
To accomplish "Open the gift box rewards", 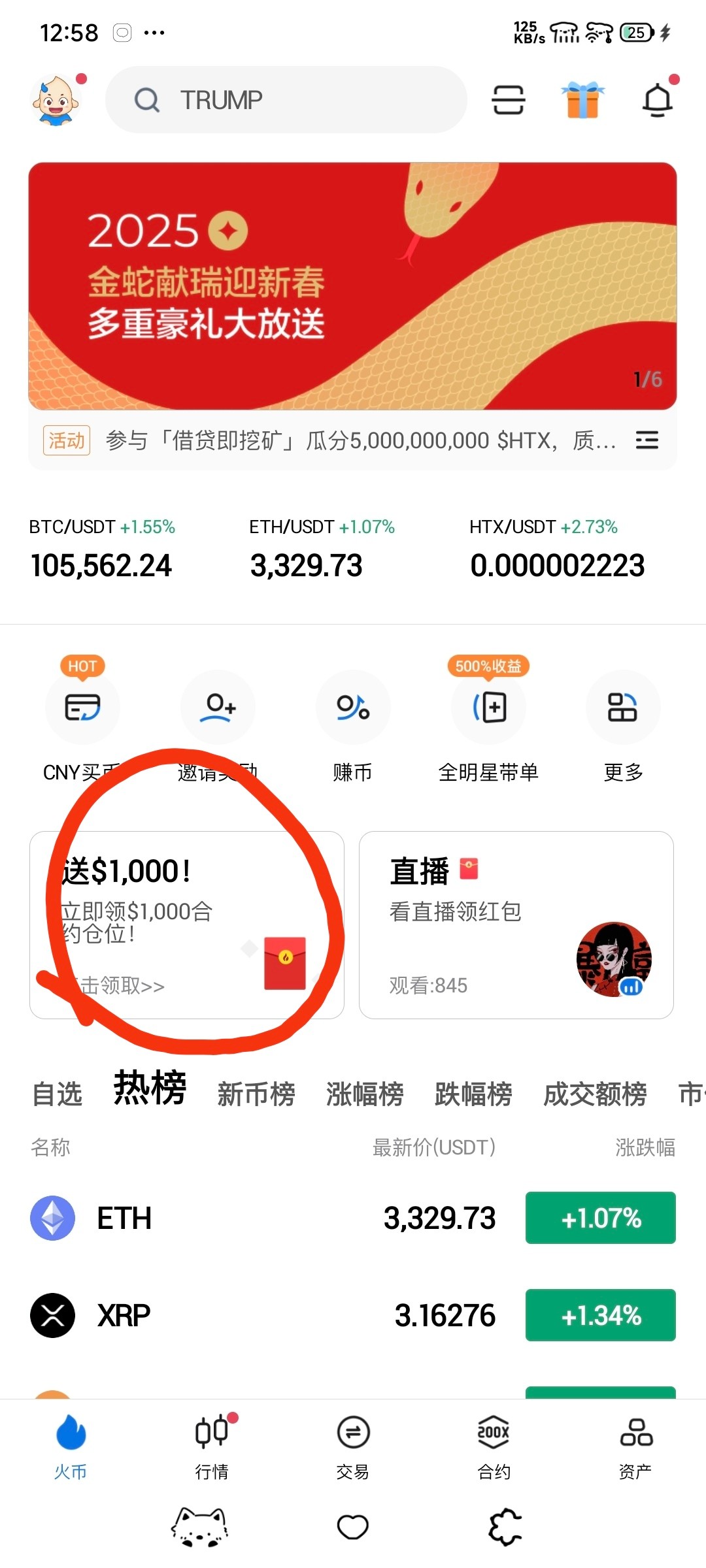I will [582, 100].
